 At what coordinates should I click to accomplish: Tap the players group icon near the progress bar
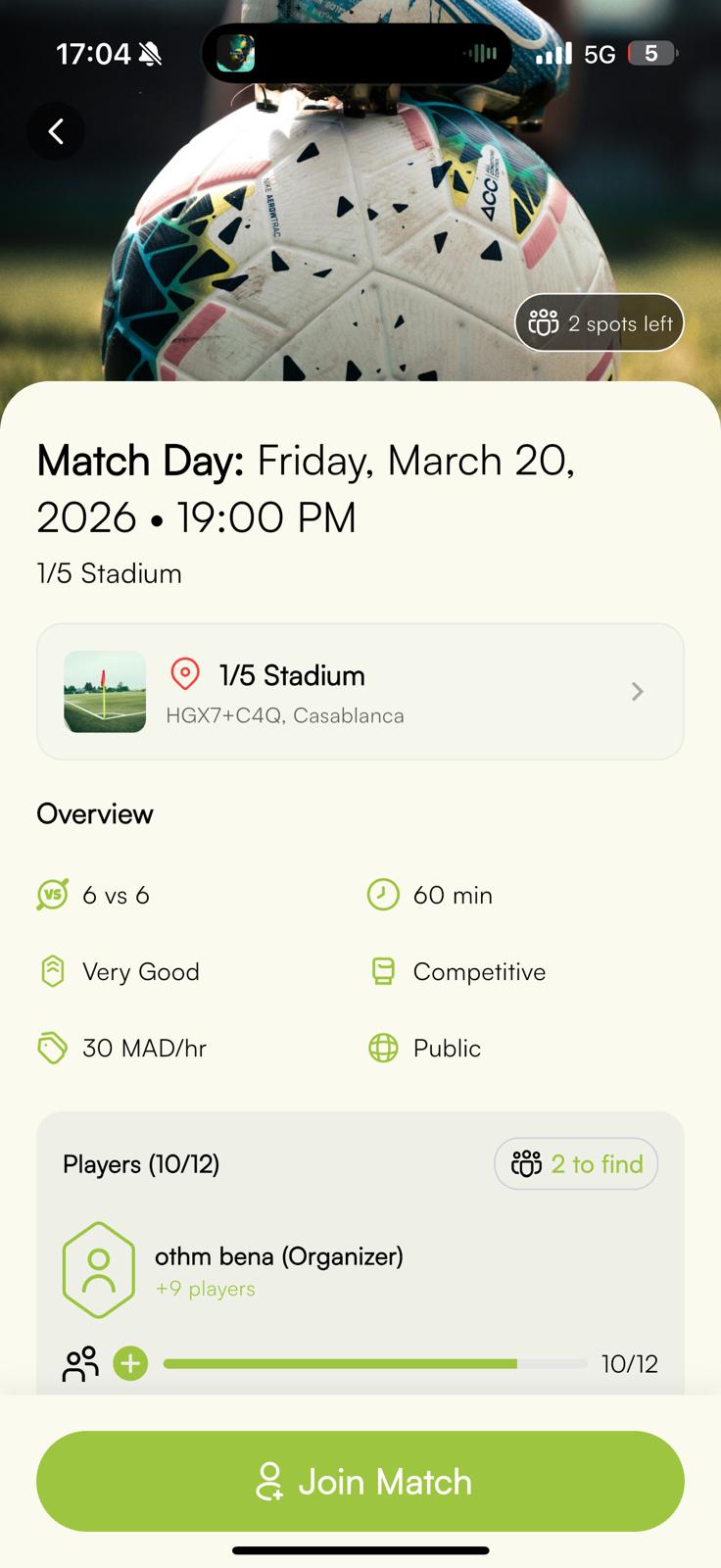tap(81, 1363)
